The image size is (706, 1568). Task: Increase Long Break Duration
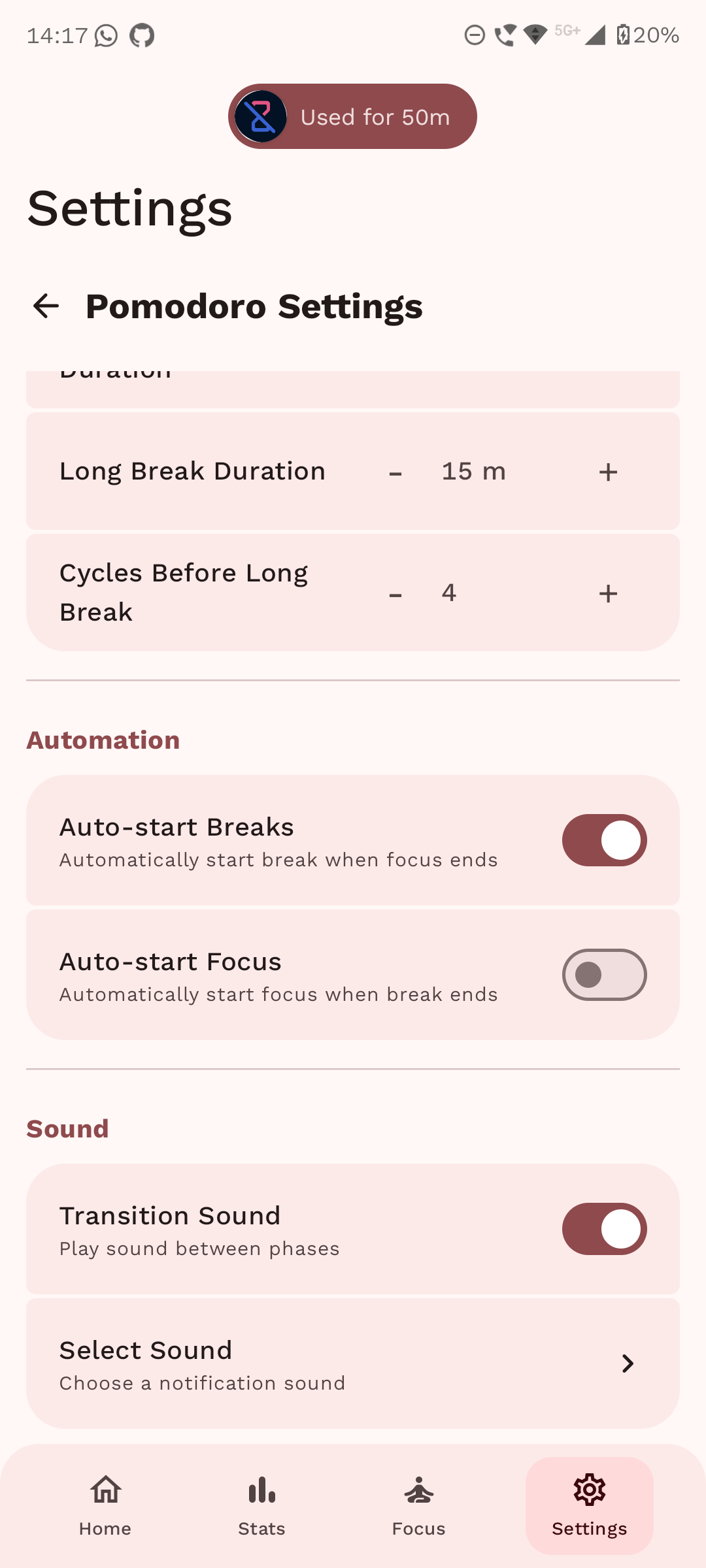pyautogui.click(x=608, y=472)
